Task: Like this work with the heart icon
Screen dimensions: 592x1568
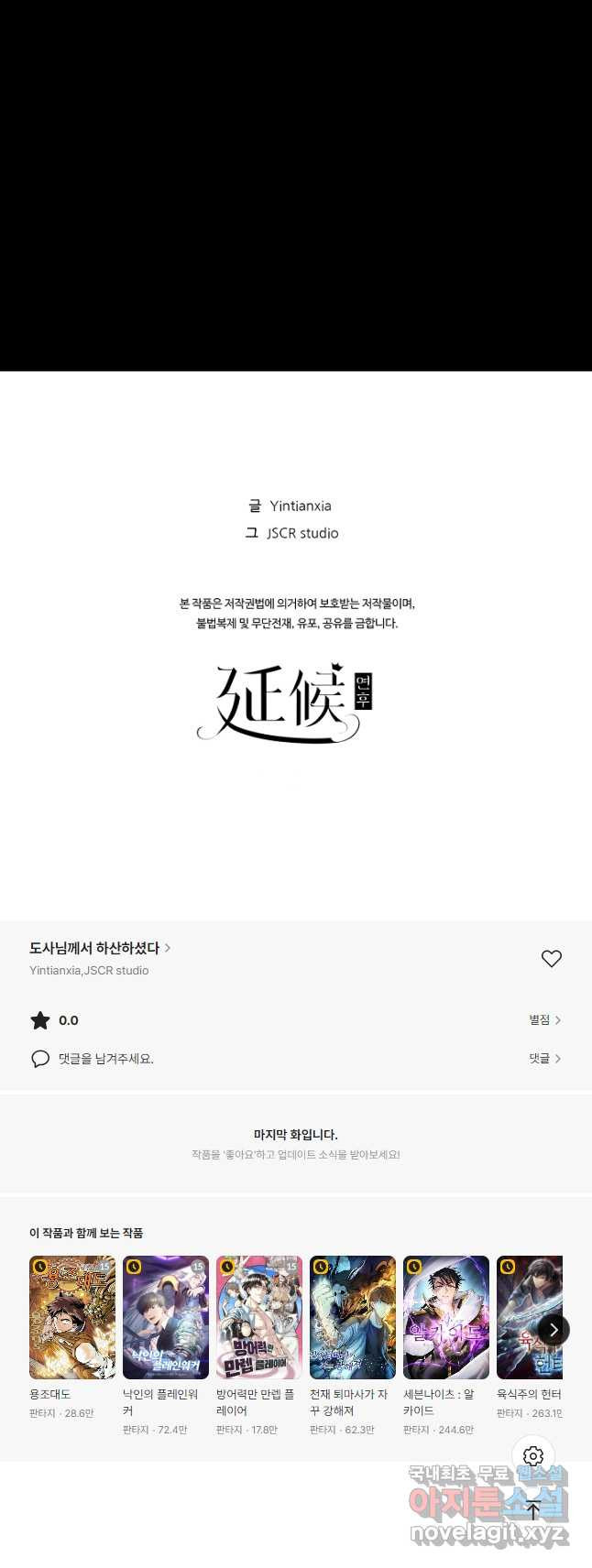Action: (x=551, y=958)
